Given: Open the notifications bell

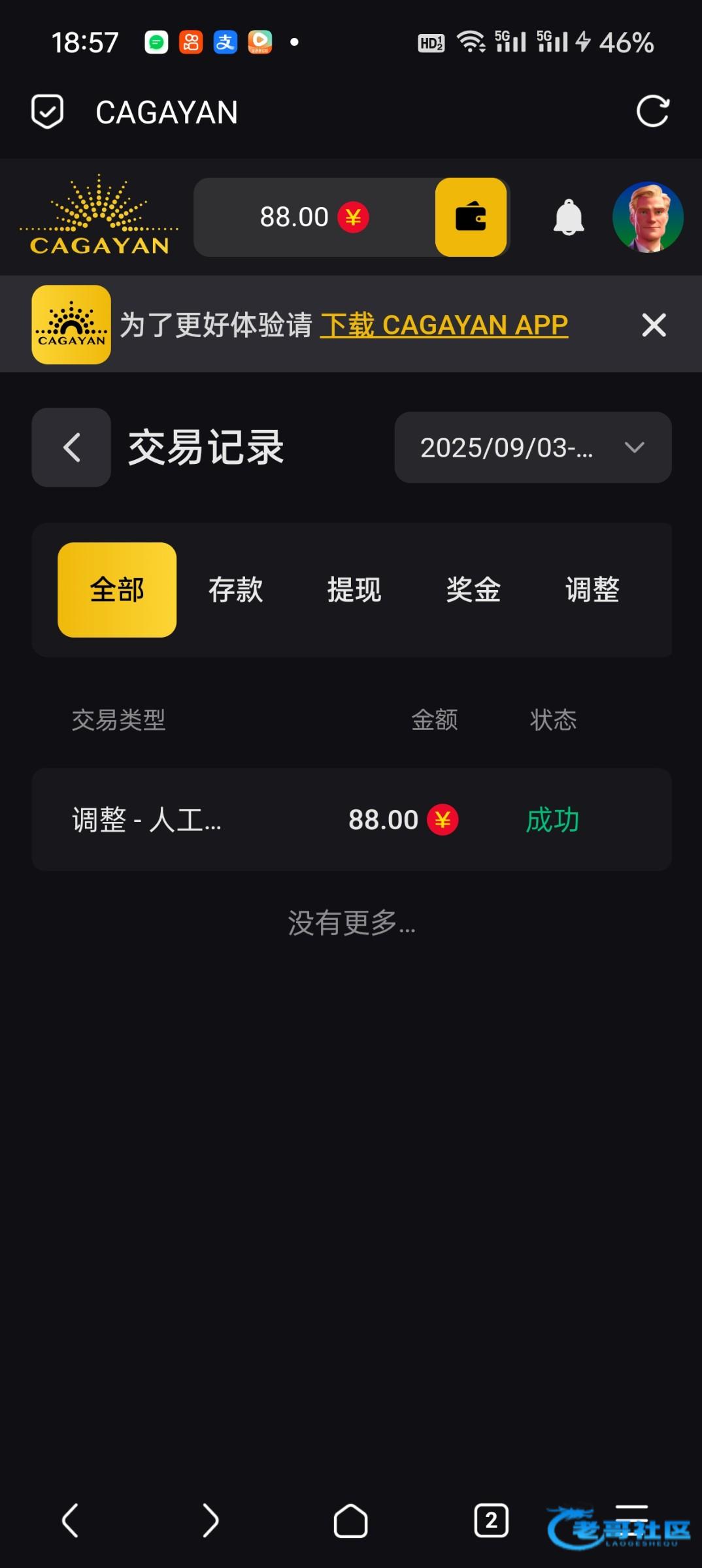Looking at the screenshot, I should [569, 217].
